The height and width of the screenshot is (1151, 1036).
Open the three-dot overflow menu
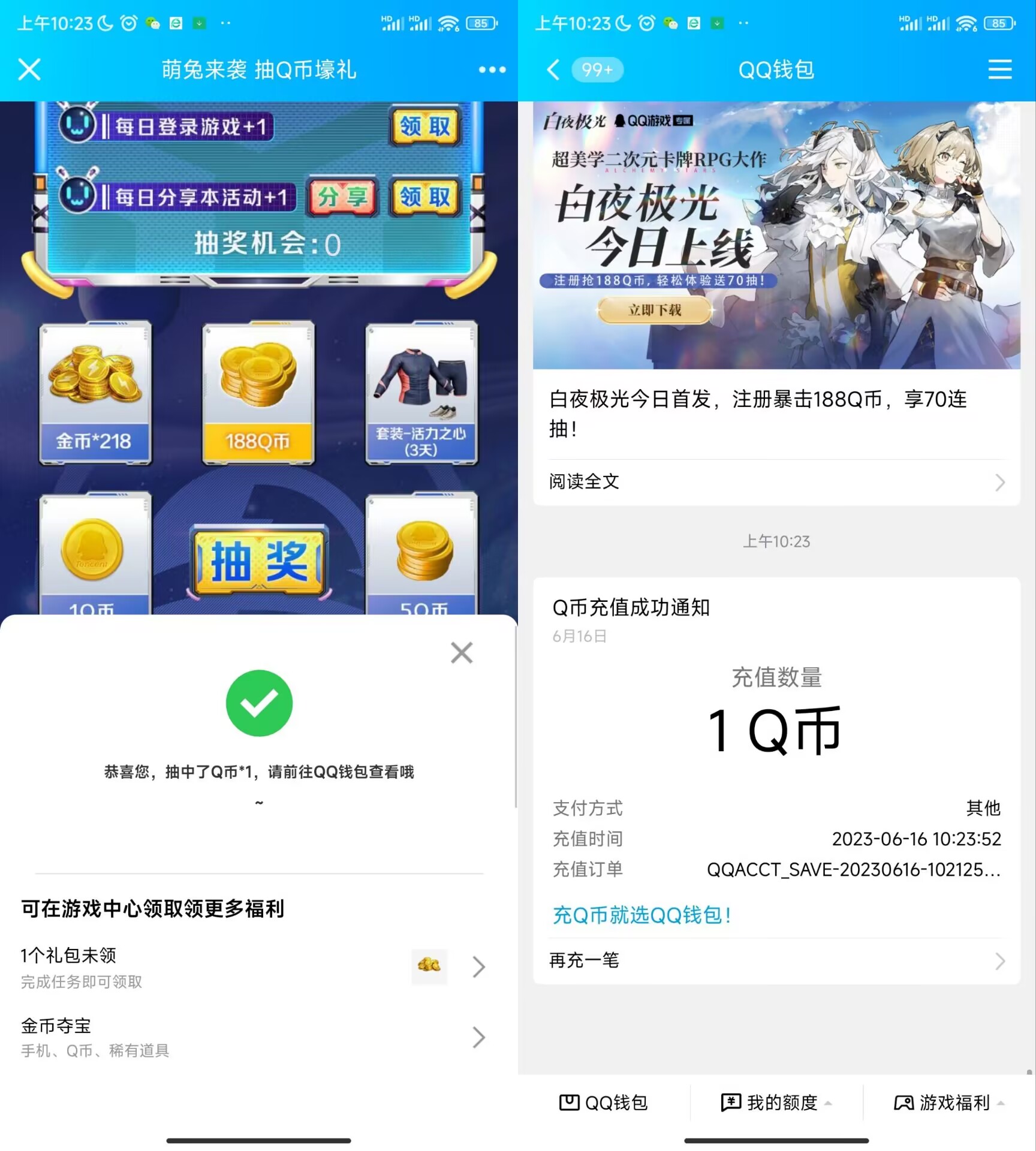click(492, 70)
